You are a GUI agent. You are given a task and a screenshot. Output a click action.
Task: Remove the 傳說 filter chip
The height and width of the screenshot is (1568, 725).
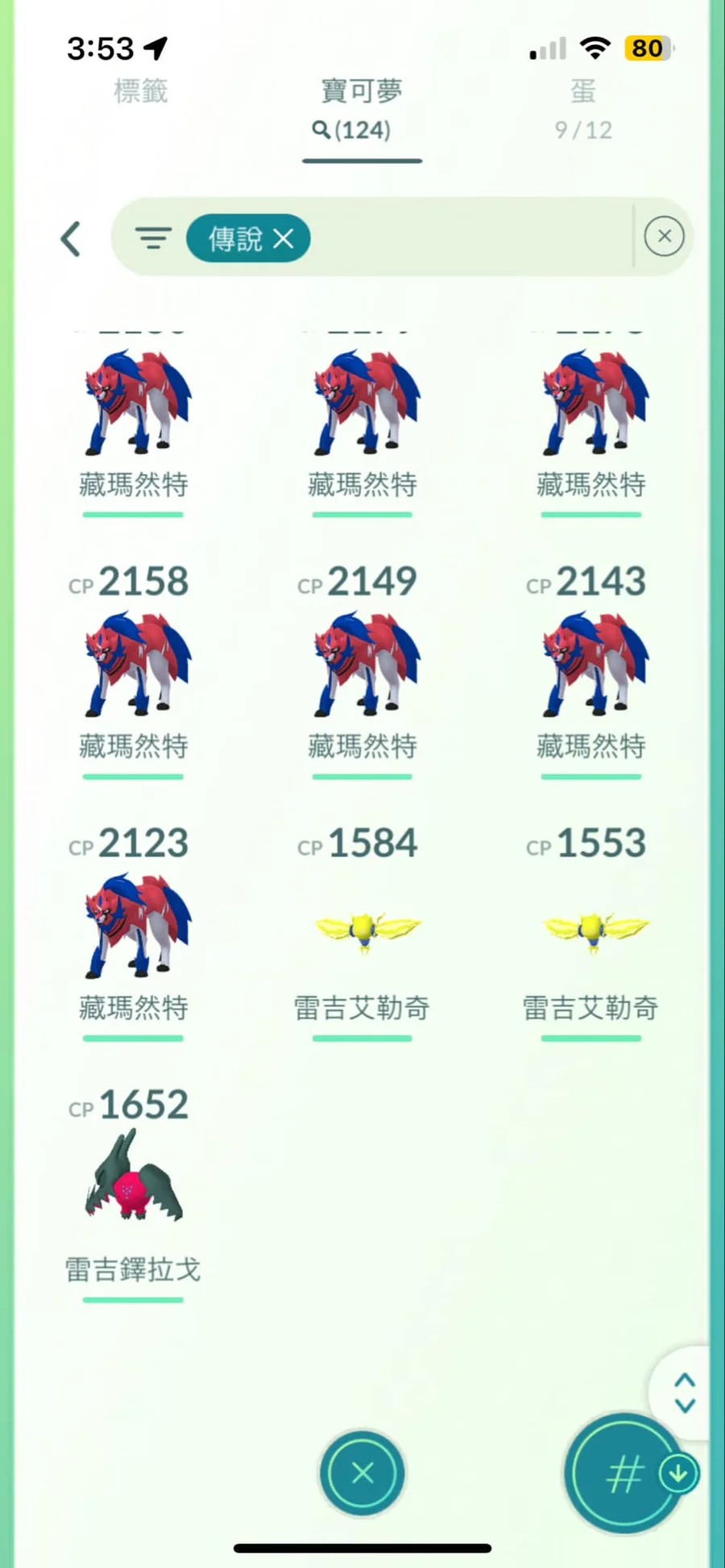point(283,239)
